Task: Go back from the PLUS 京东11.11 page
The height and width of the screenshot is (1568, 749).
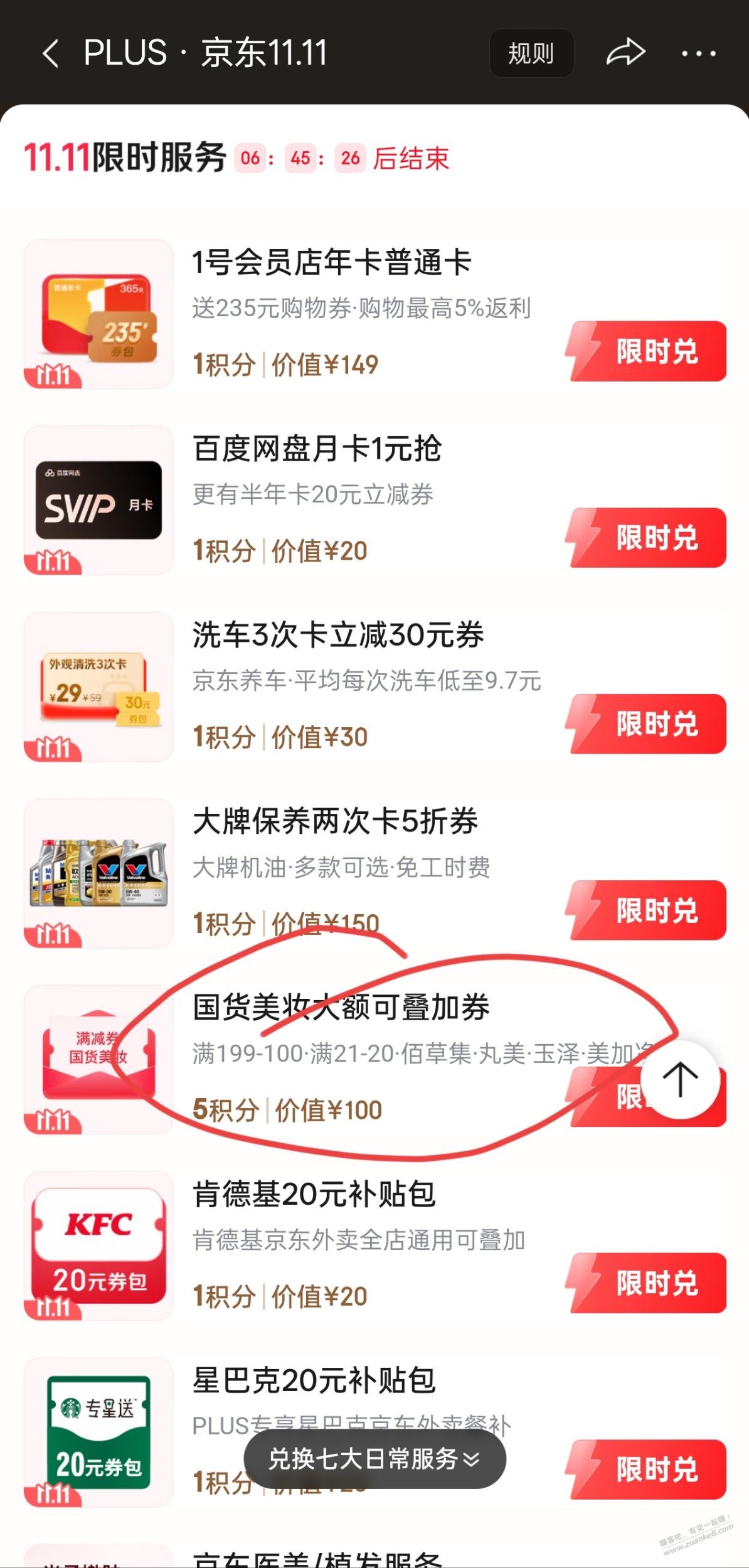Action: 51,53
